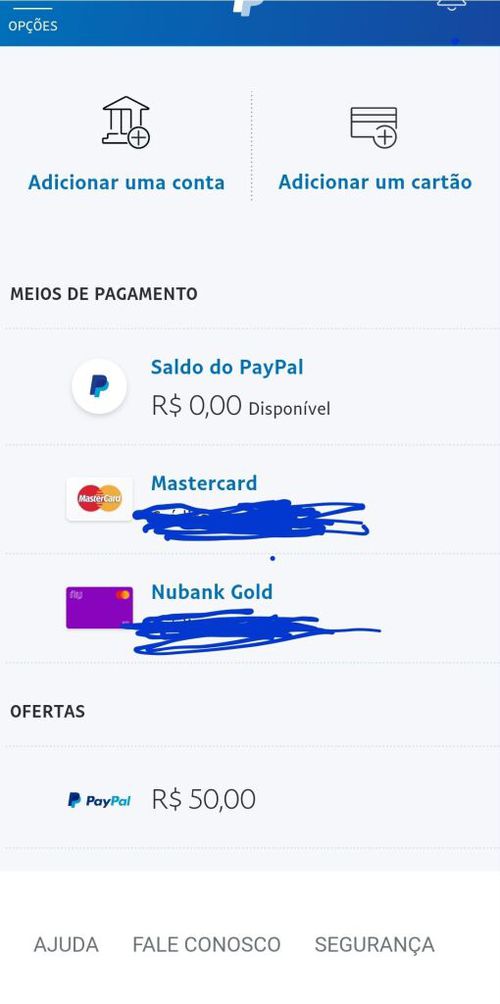
Task: Open the notifications bell
Action: click(x=451, y=6)
